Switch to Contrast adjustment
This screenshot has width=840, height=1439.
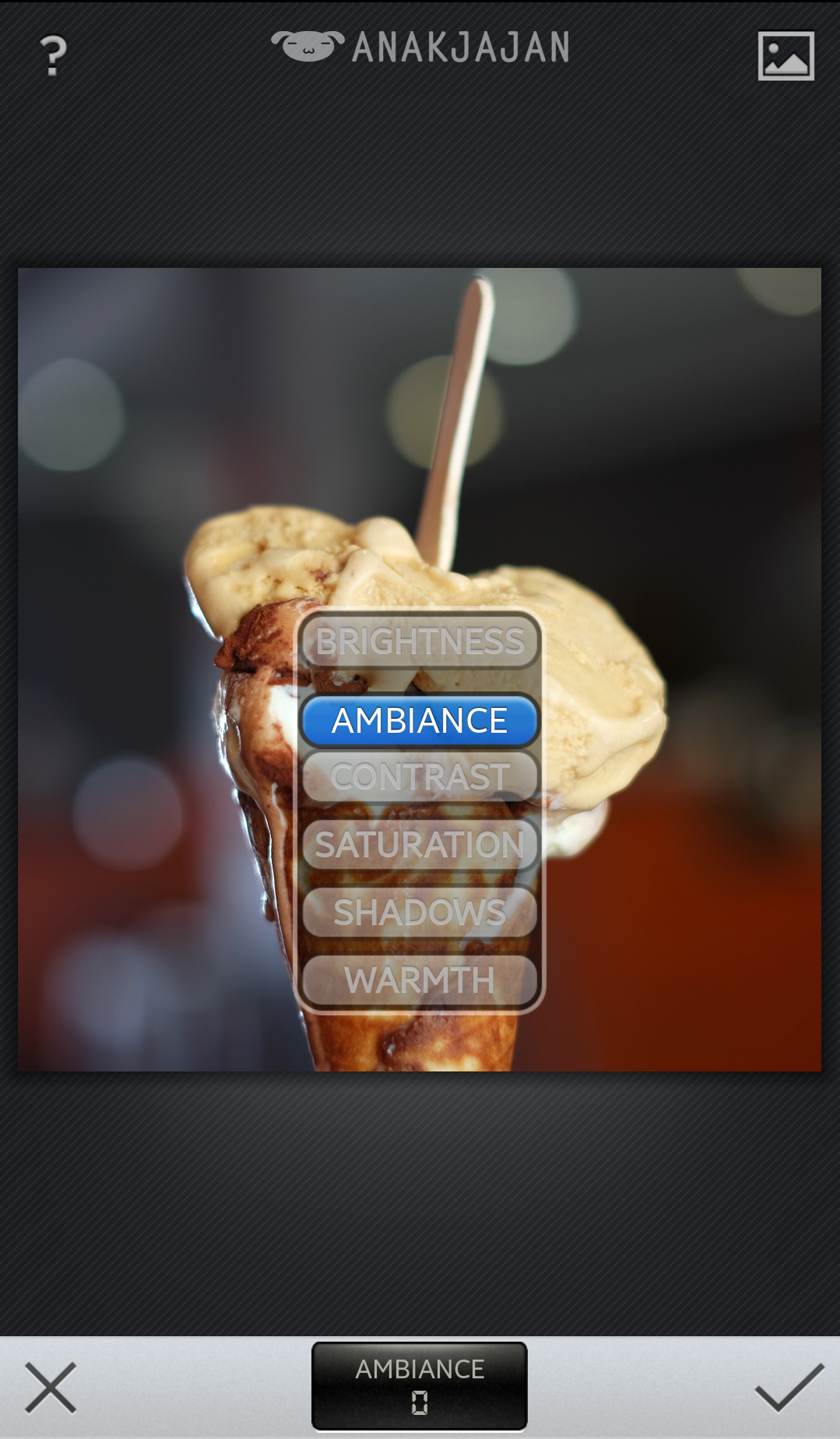click(420, 777)
